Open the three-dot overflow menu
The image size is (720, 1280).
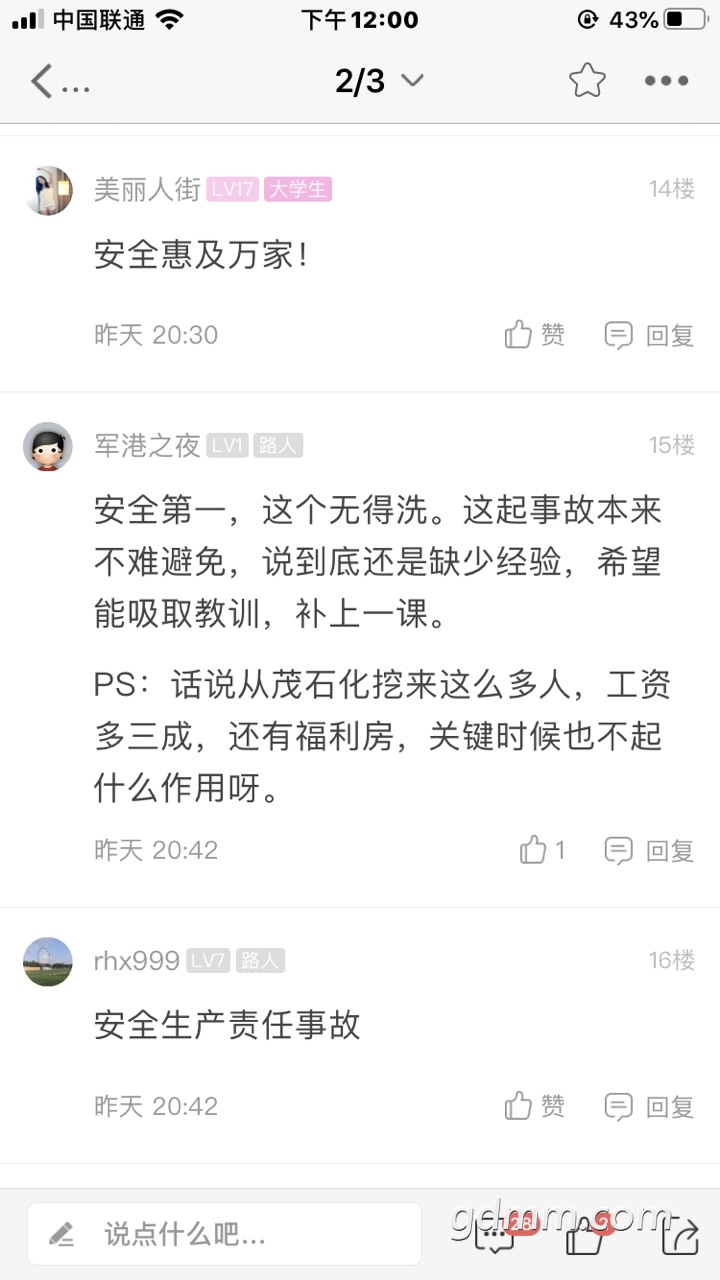click(666, 81)
